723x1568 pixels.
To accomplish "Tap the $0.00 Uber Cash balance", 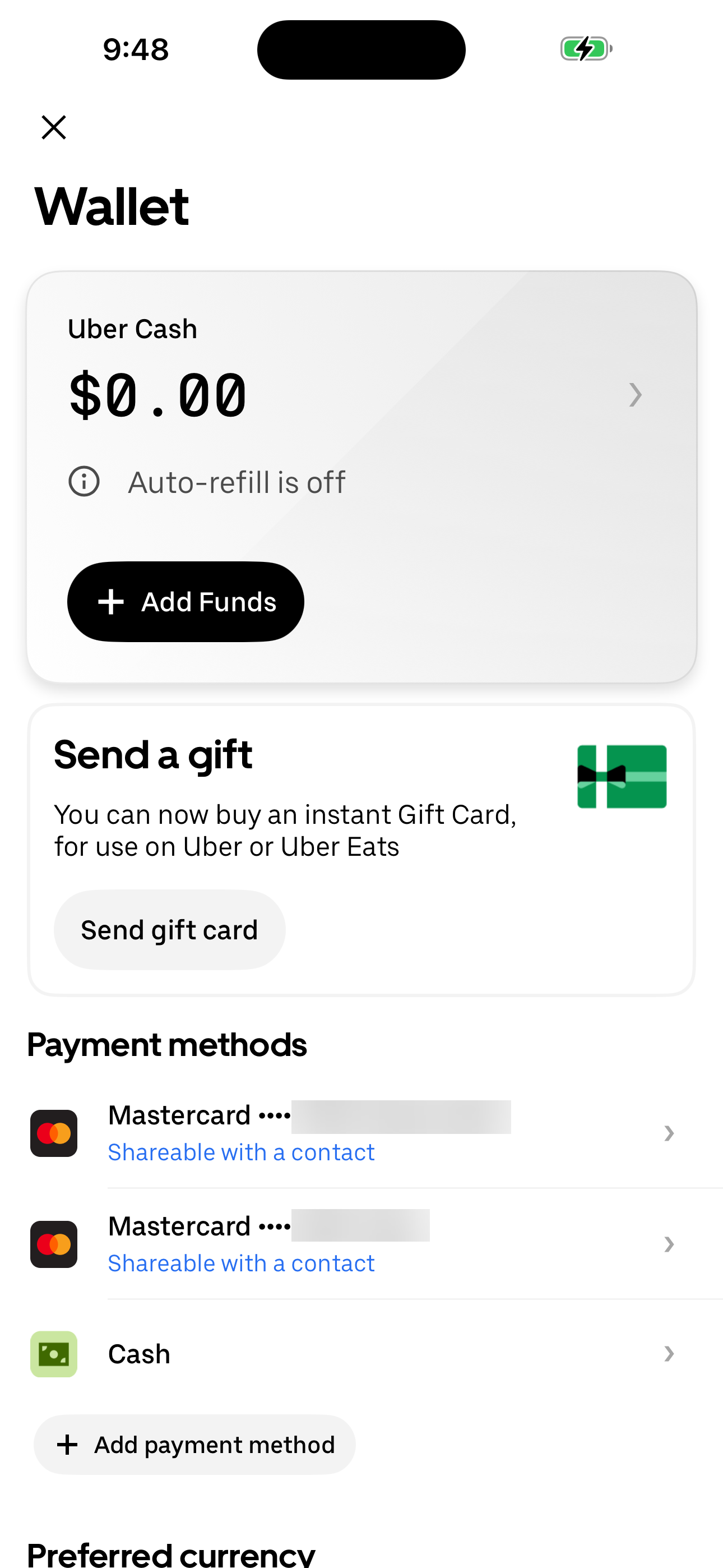I will pyautogui.click(x=157, y=396).
